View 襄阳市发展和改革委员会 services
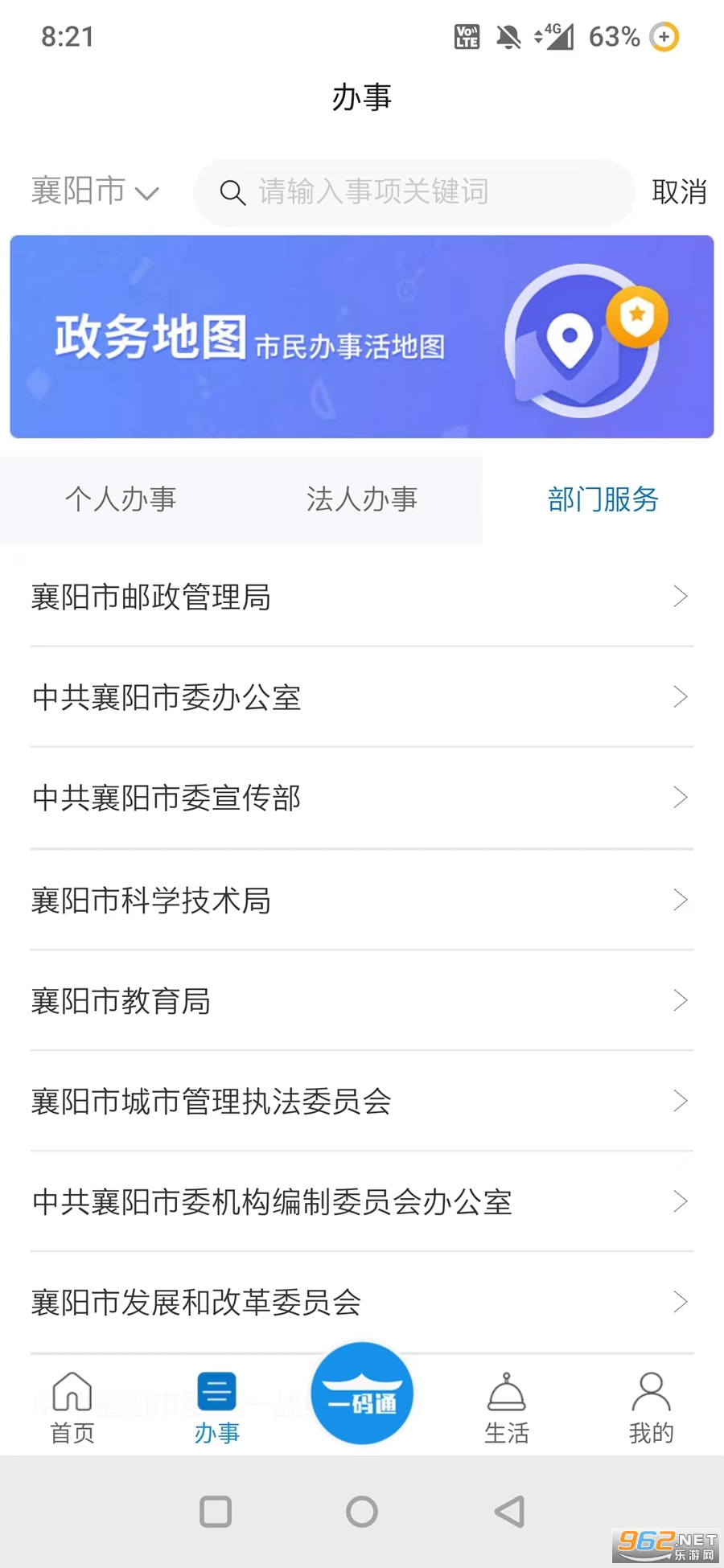The image size is (724, 1568). 362,1302
